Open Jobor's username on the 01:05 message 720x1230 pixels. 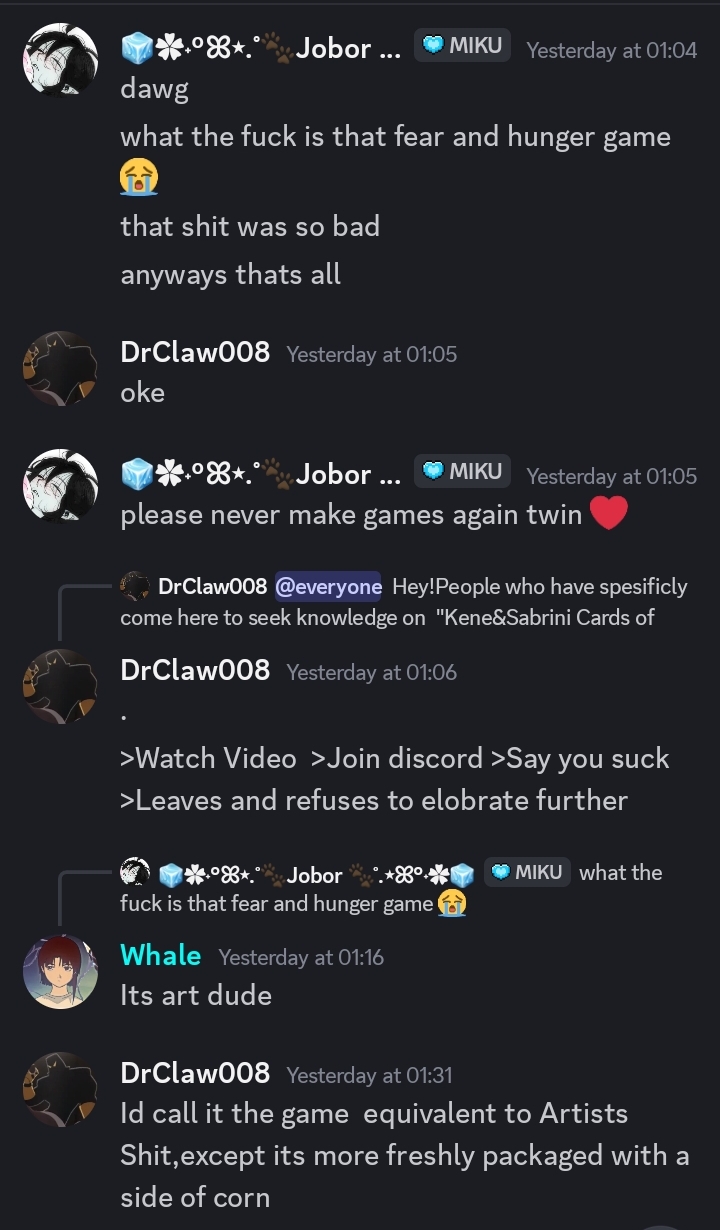point(260,474)
